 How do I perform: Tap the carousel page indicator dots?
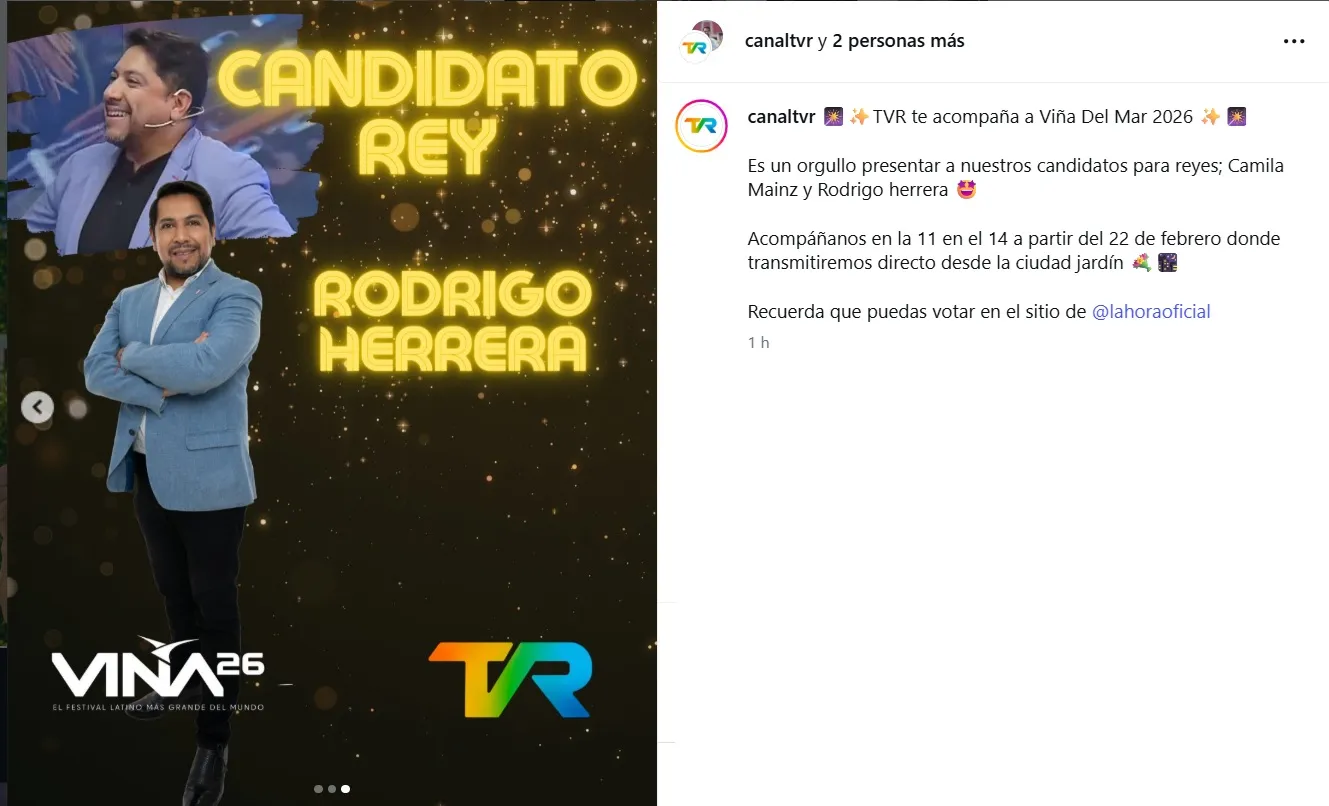[x=331, y=789]
